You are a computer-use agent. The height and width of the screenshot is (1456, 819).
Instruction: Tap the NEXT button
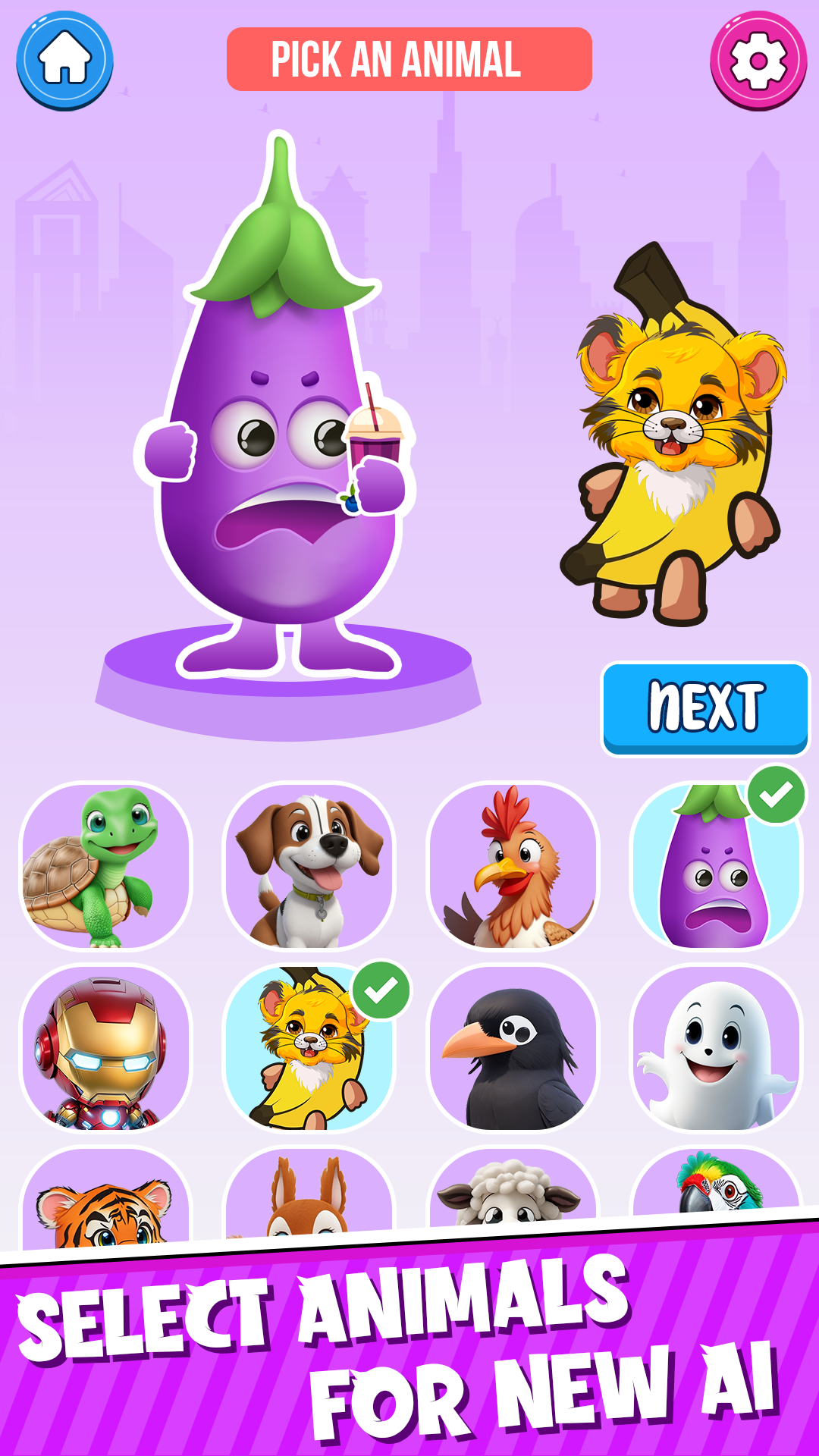[x=705, y=708]
